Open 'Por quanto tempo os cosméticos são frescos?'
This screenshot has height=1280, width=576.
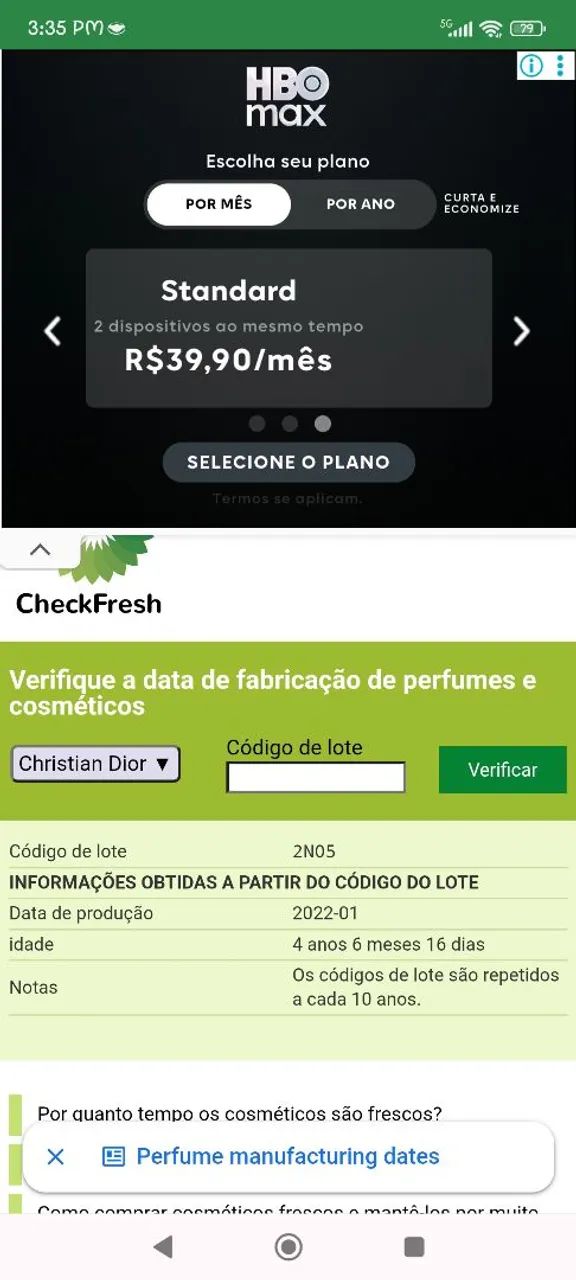(240, 1113)
